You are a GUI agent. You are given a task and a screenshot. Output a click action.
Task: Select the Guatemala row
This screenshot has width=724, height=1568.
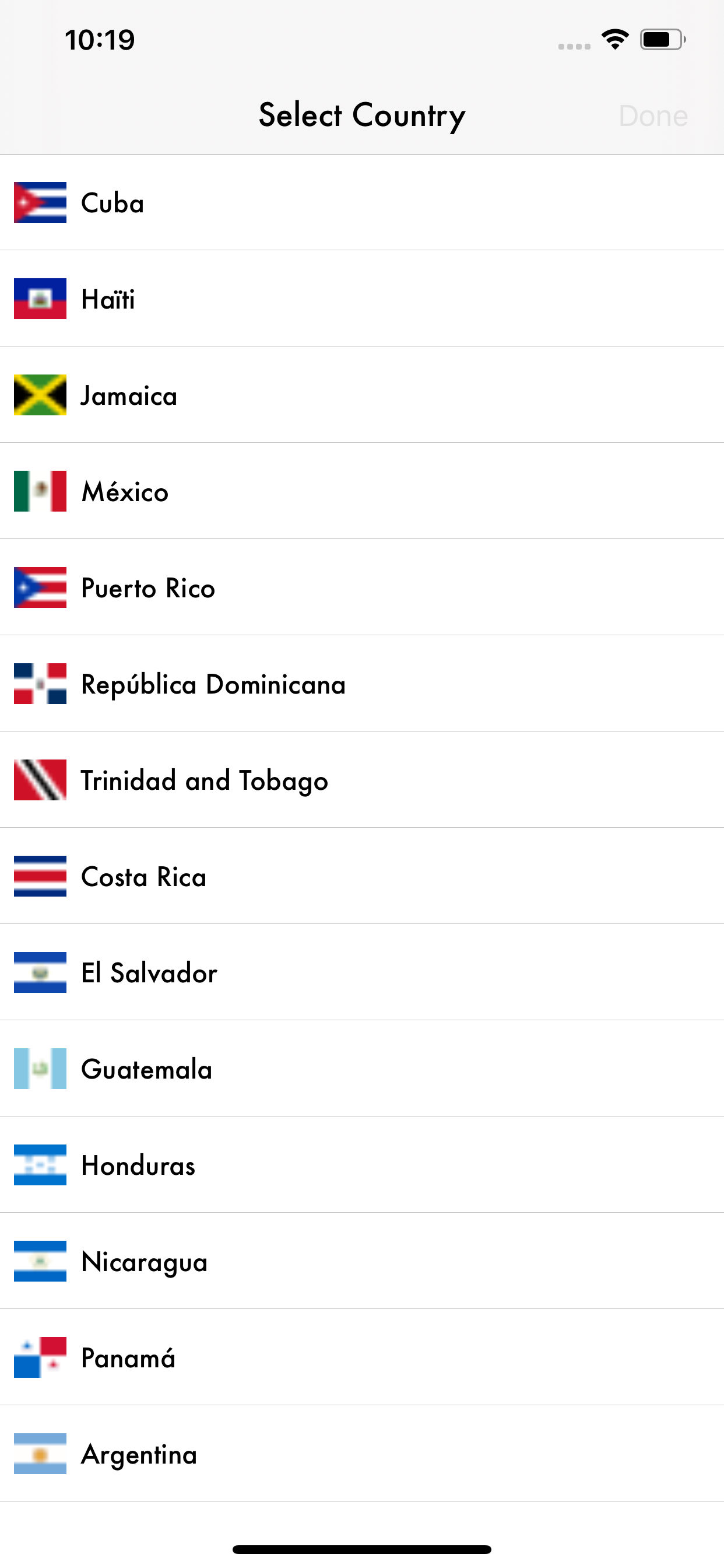tap(147, 1068)
